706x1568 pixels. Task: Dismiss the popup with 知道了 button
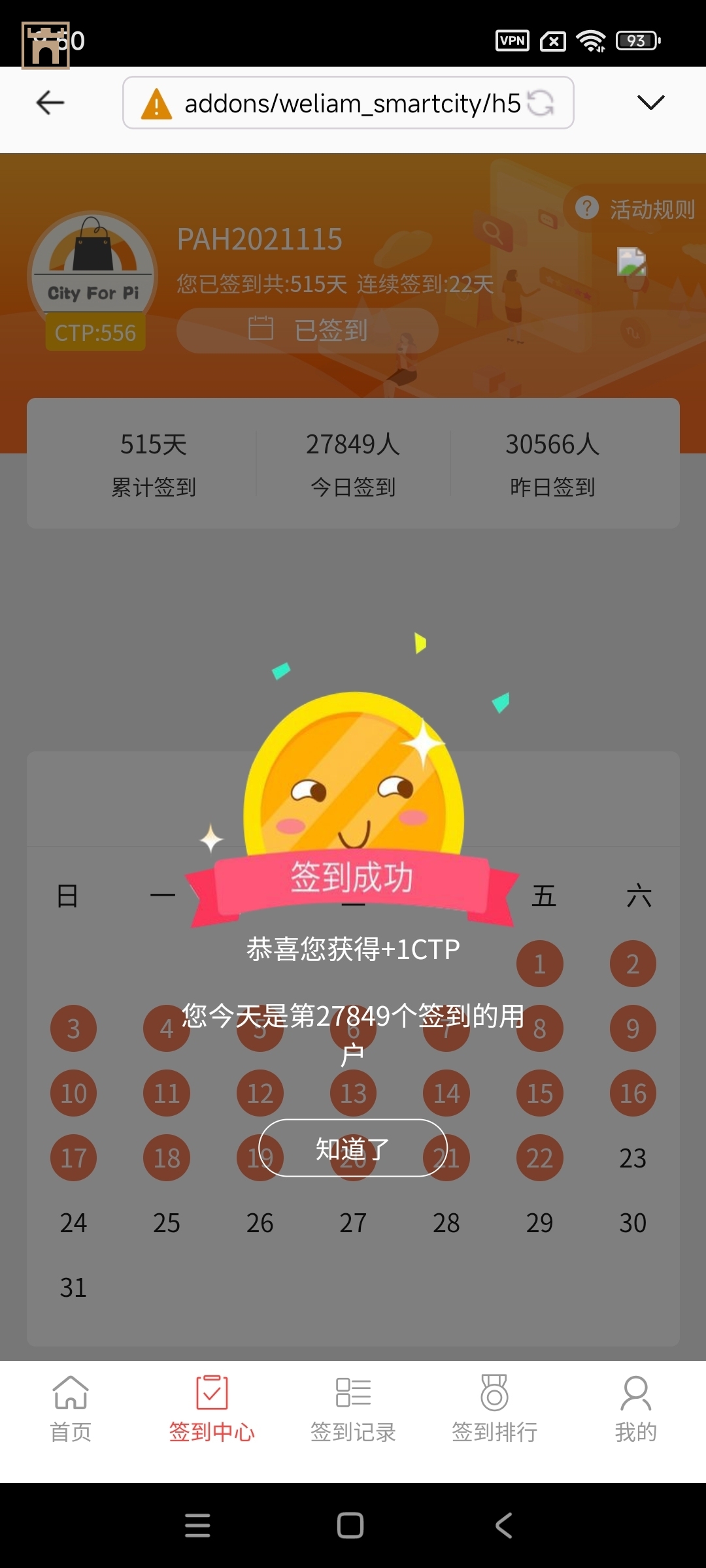[x=353, y=1148]
